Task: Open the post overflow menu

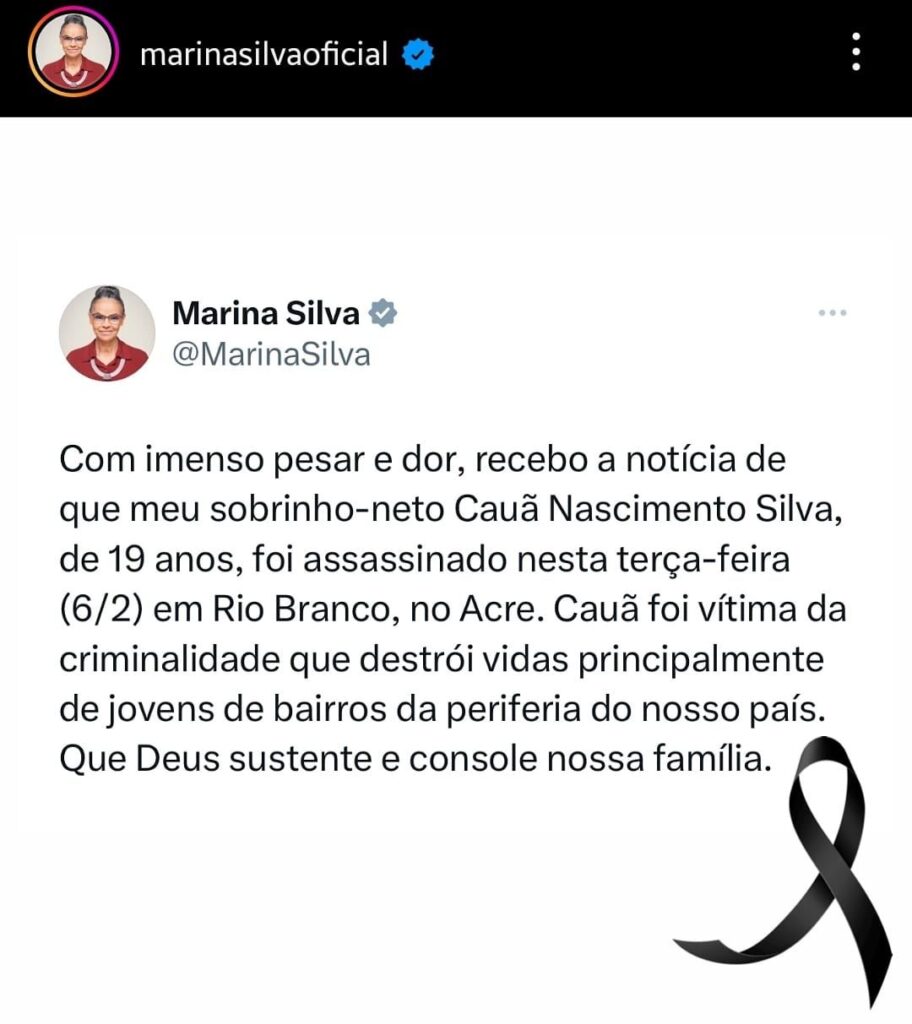Action: [855, 52]
